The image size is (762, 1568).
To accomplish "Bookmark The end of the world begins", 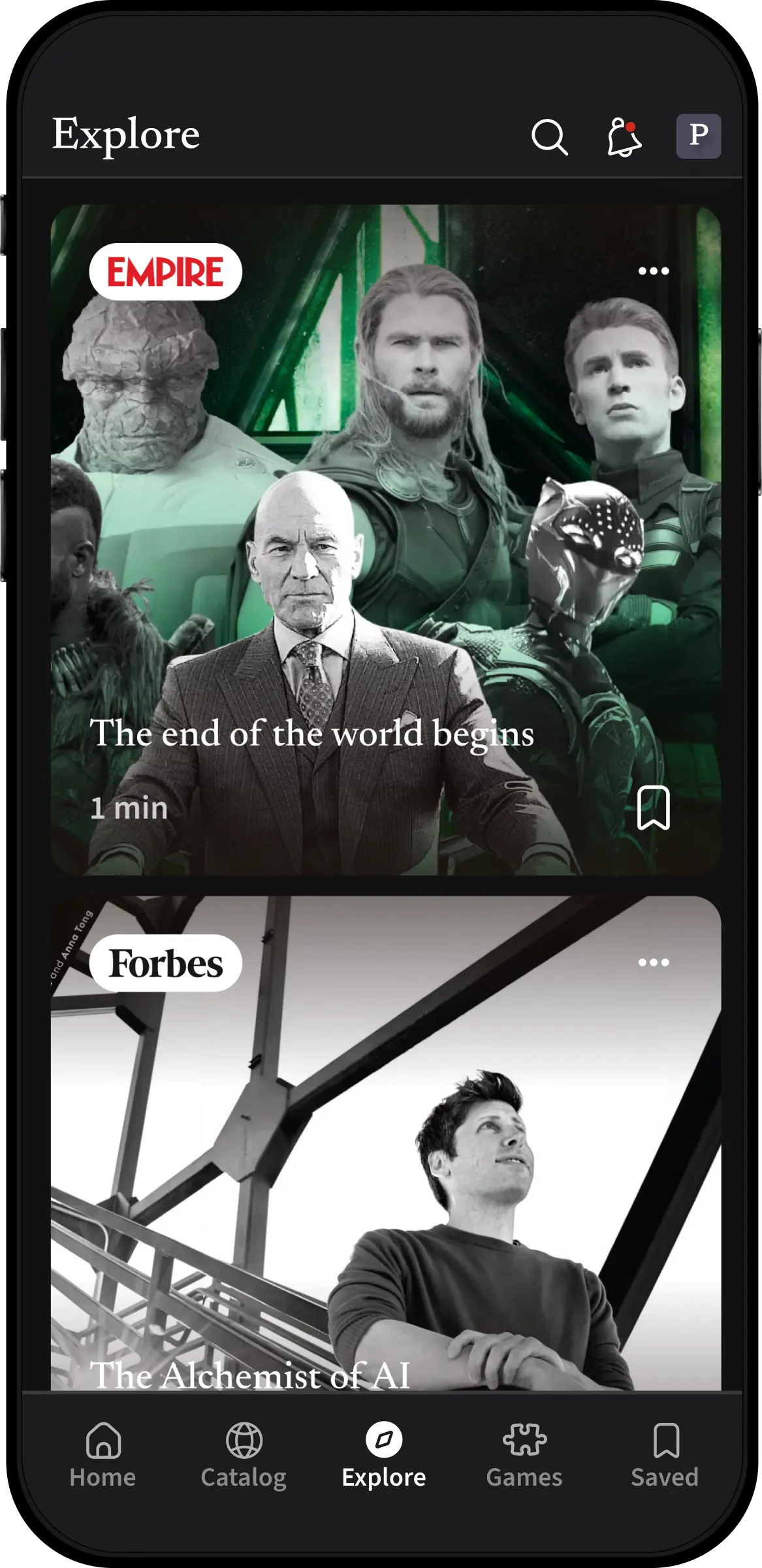I will (x=654, y=808).
